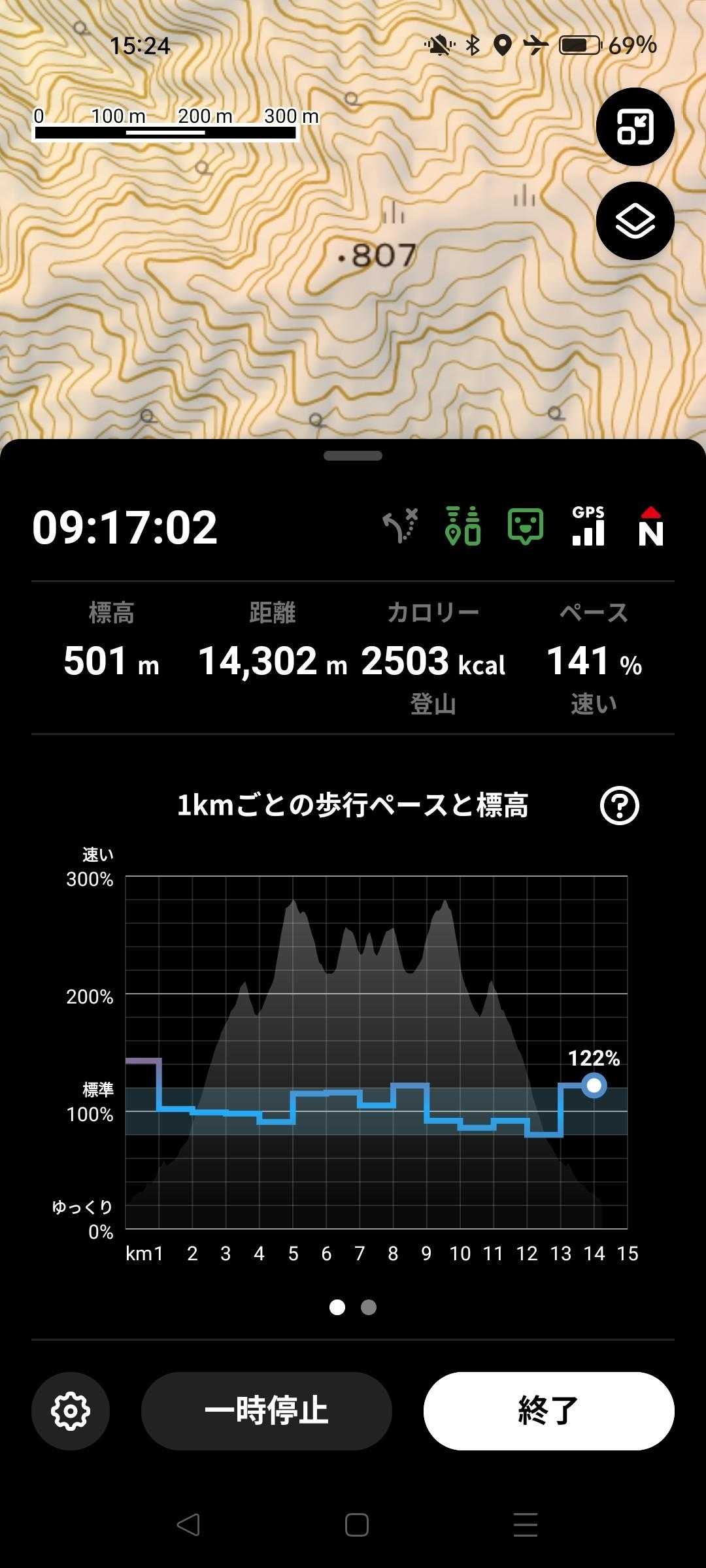The image size is (706, 1568).
Task: Collapse the map view with the shrink icon
Action: click(635, 127)
